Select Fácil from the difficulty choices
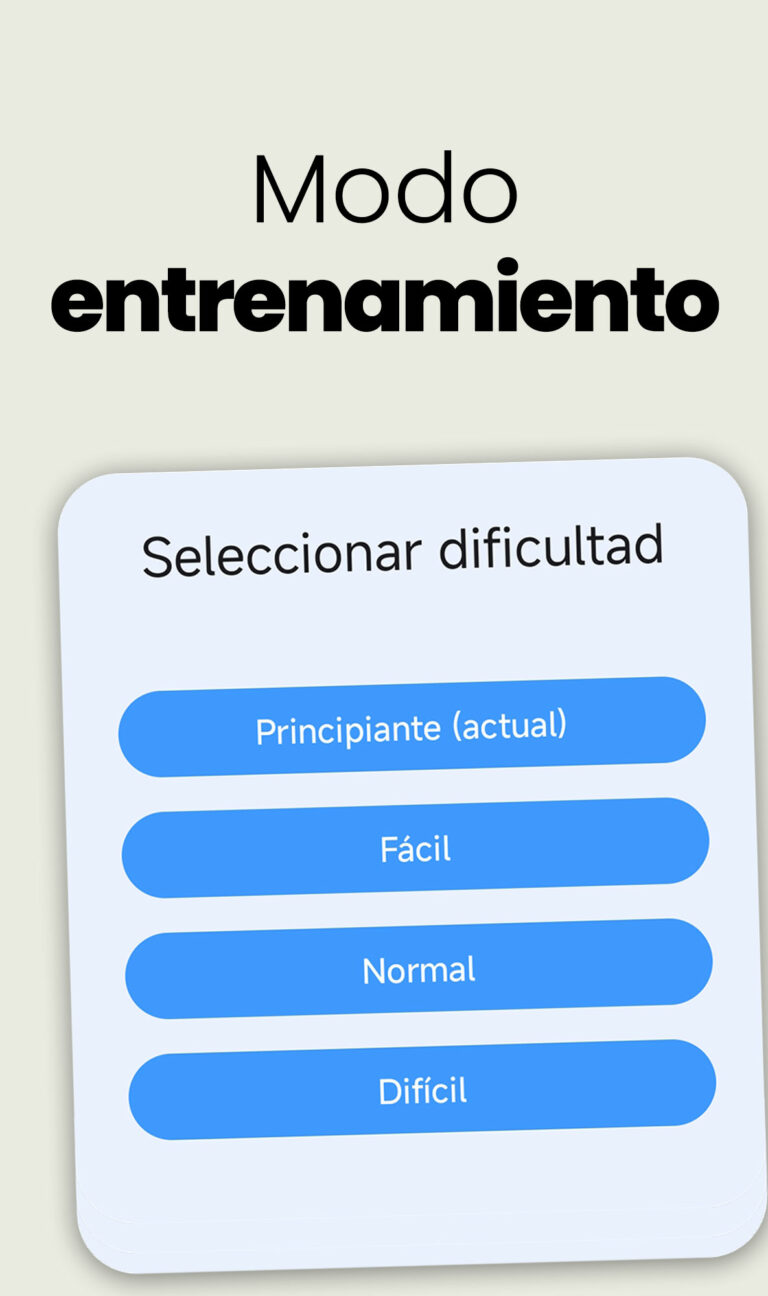 (415, 850)
